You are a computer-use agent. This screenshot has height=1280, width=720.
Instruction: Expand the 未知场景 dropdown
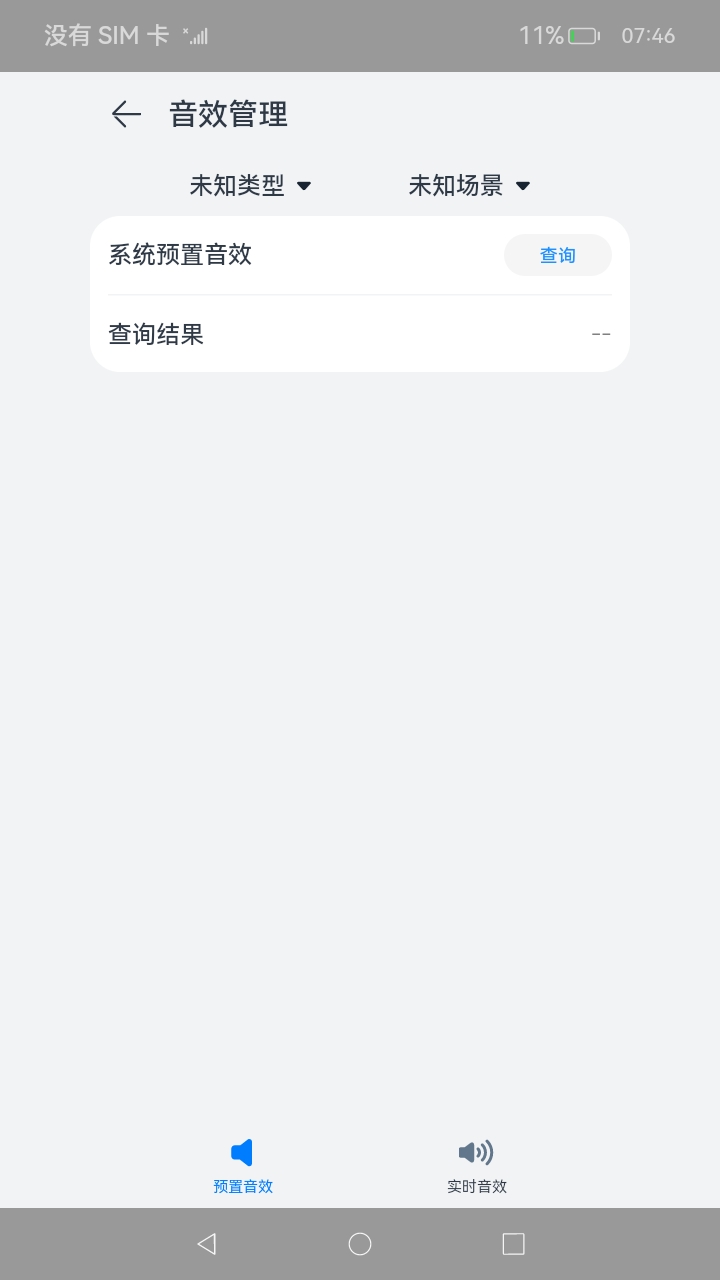click(469, 186)
